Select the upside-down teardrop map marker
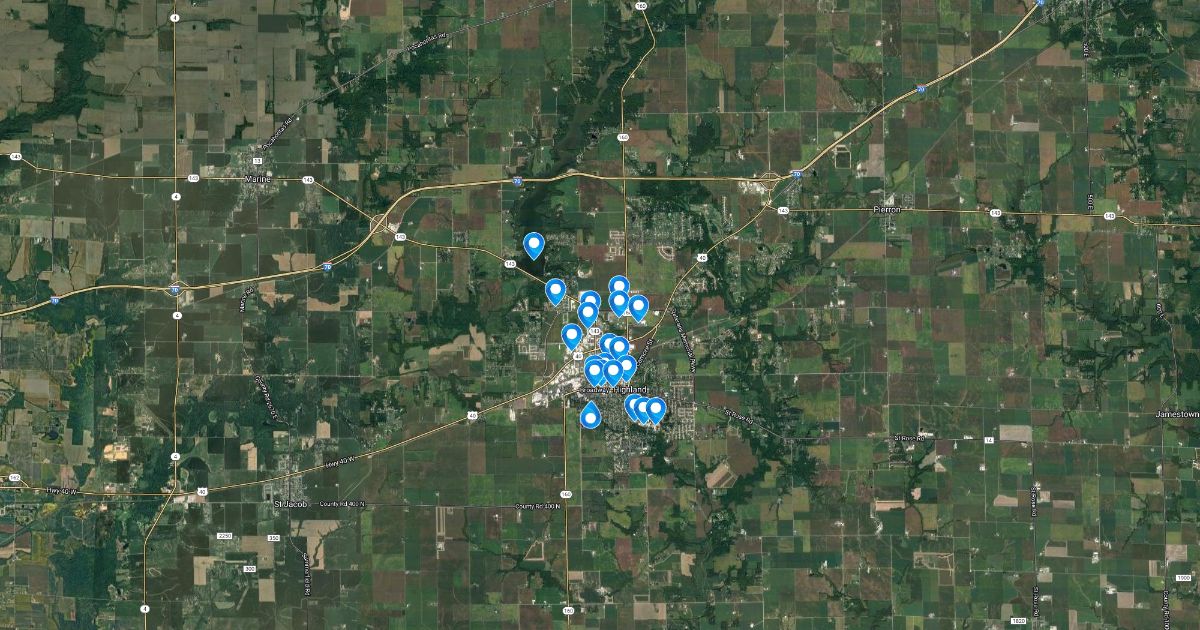Viewport: 1200px width, 630px height. tap(590, 415)
